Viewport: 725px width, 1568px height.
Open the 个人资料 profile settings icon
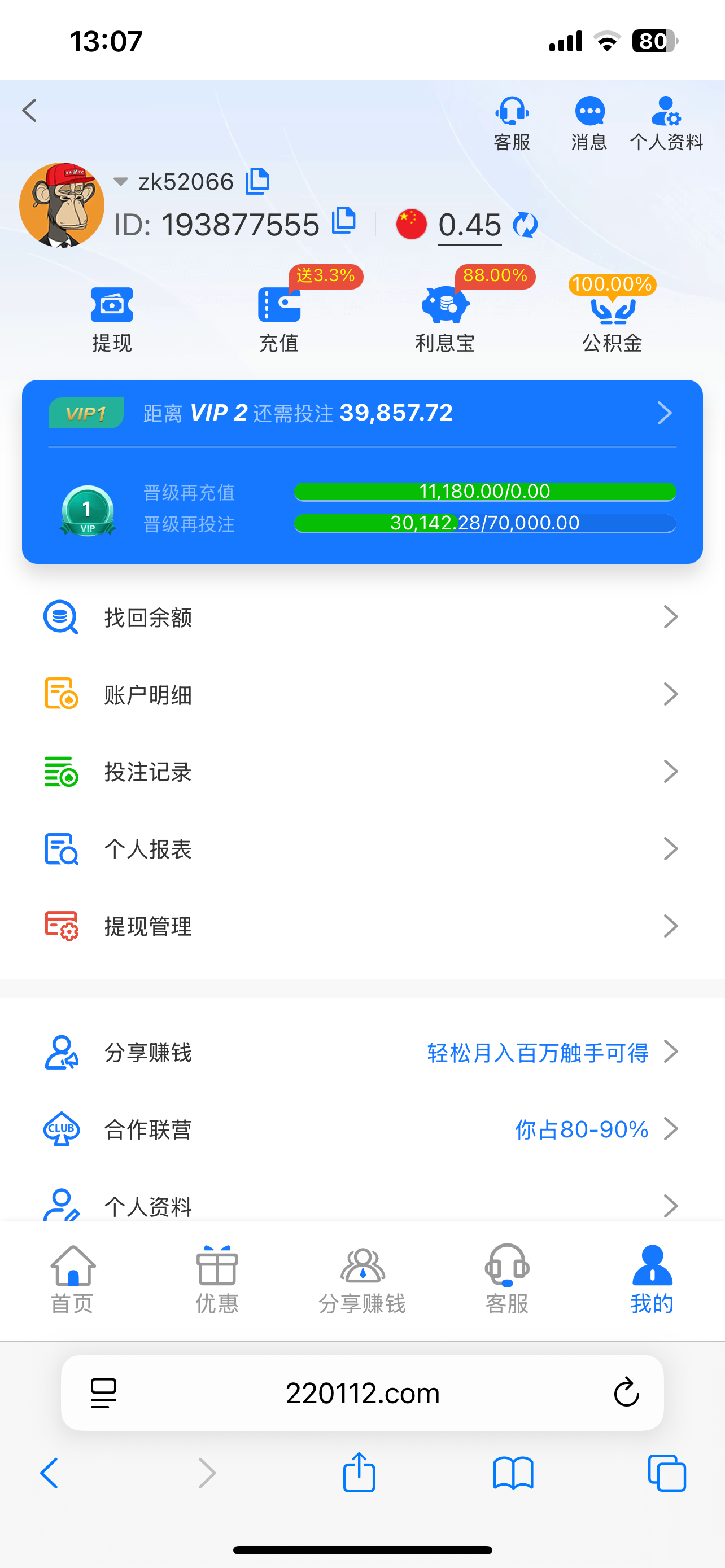666,120
